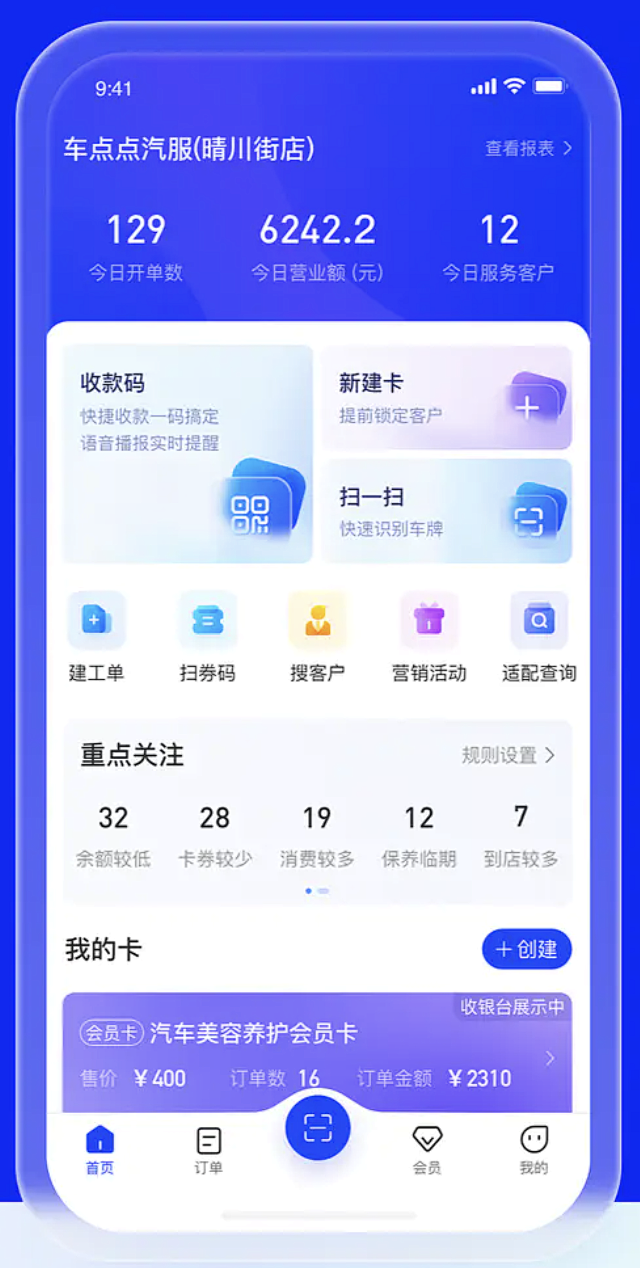The image size is (640, 1268).
Task: Open the 扫券码 coupon scanner
Action: coord(208,637)
